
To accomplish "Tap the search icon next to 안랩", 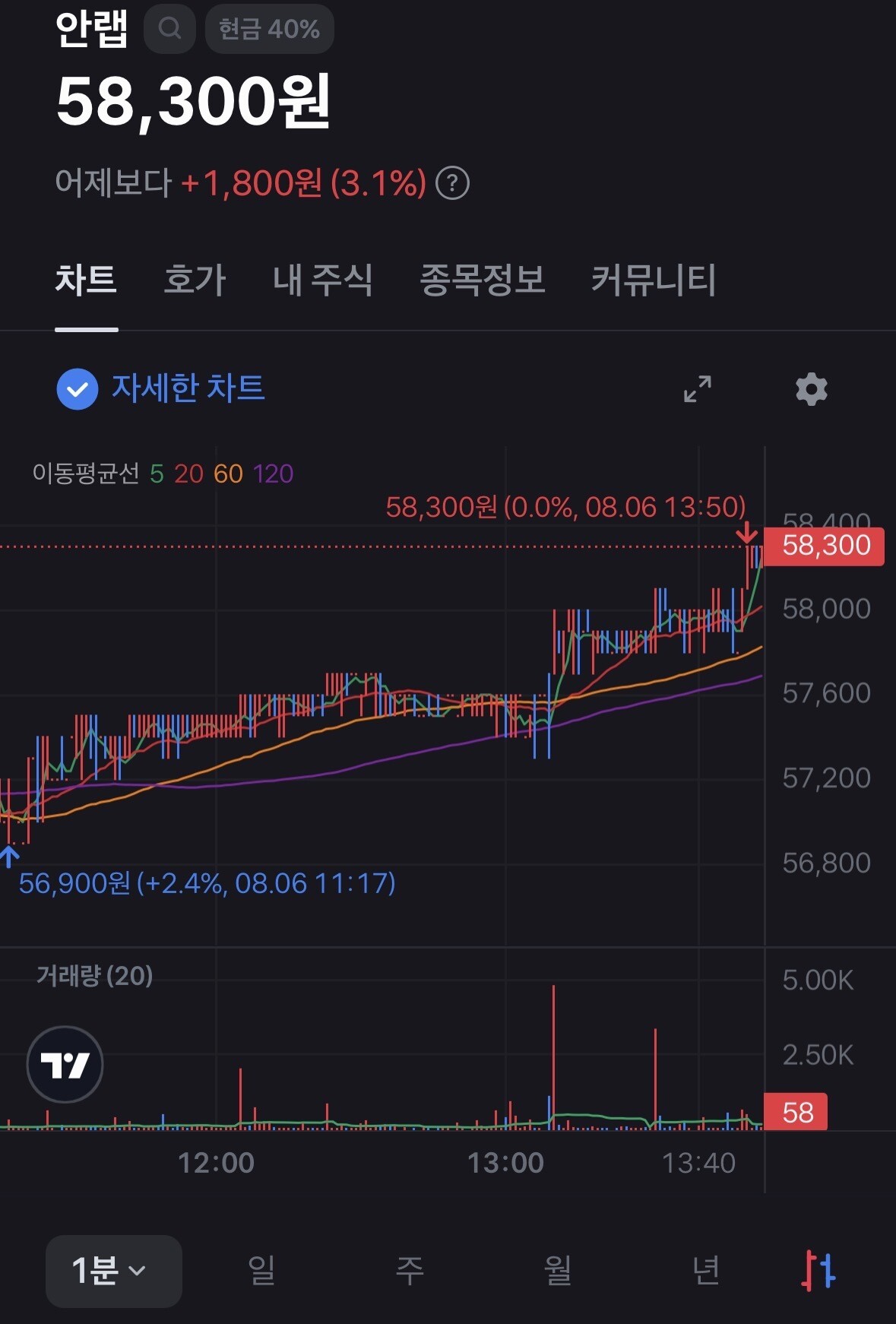I will (x=169, y=29).
